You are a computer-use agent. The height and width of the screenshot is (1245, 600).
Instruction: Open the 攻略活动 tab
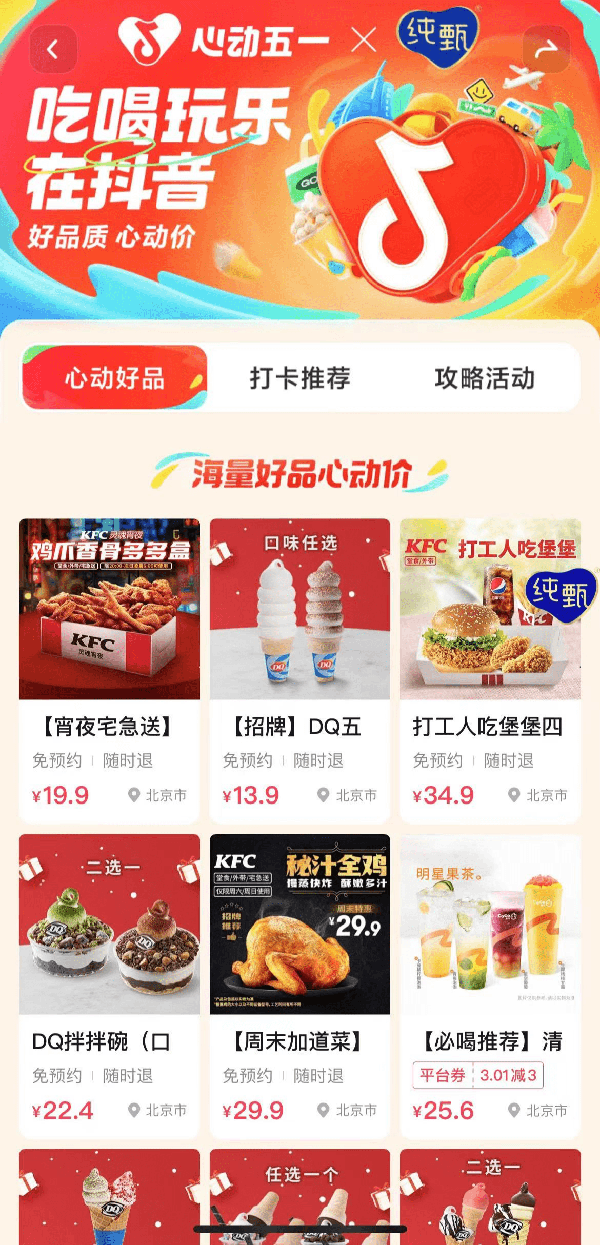coord(484,378)
